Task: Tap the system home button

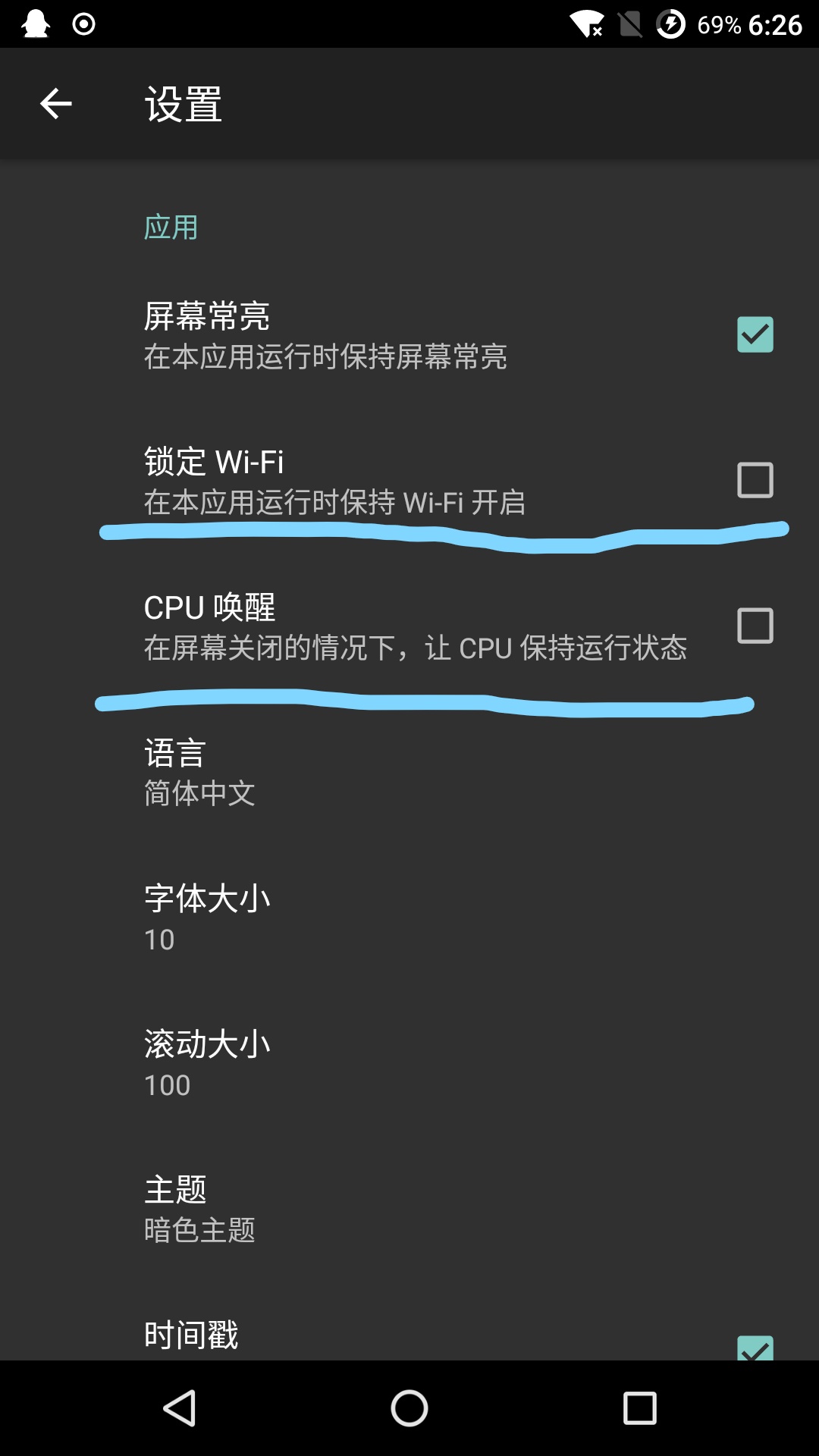Action: point(409,1408)
